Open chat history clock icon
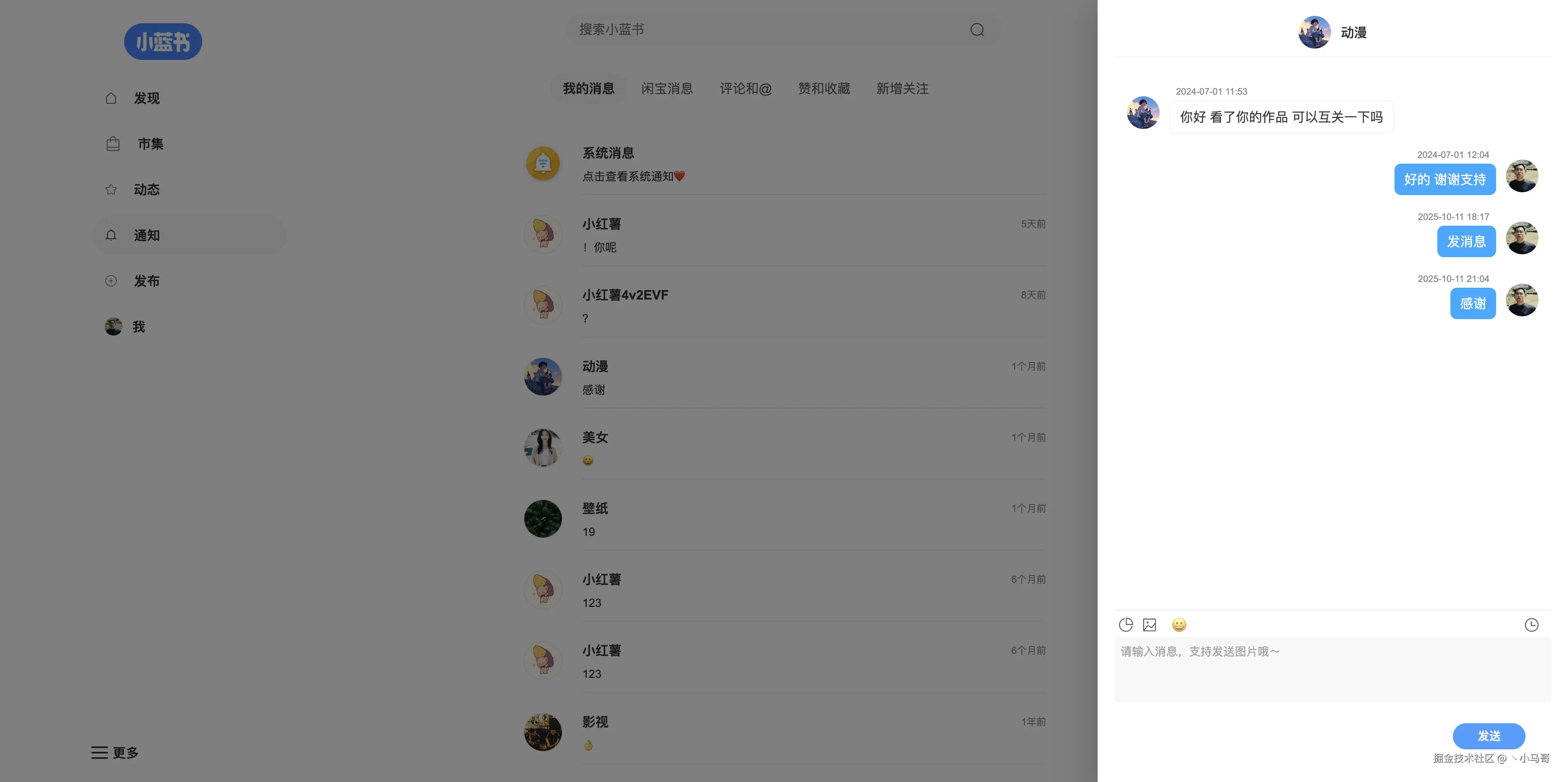The image size is (1568, 782). pos(1531,625)
